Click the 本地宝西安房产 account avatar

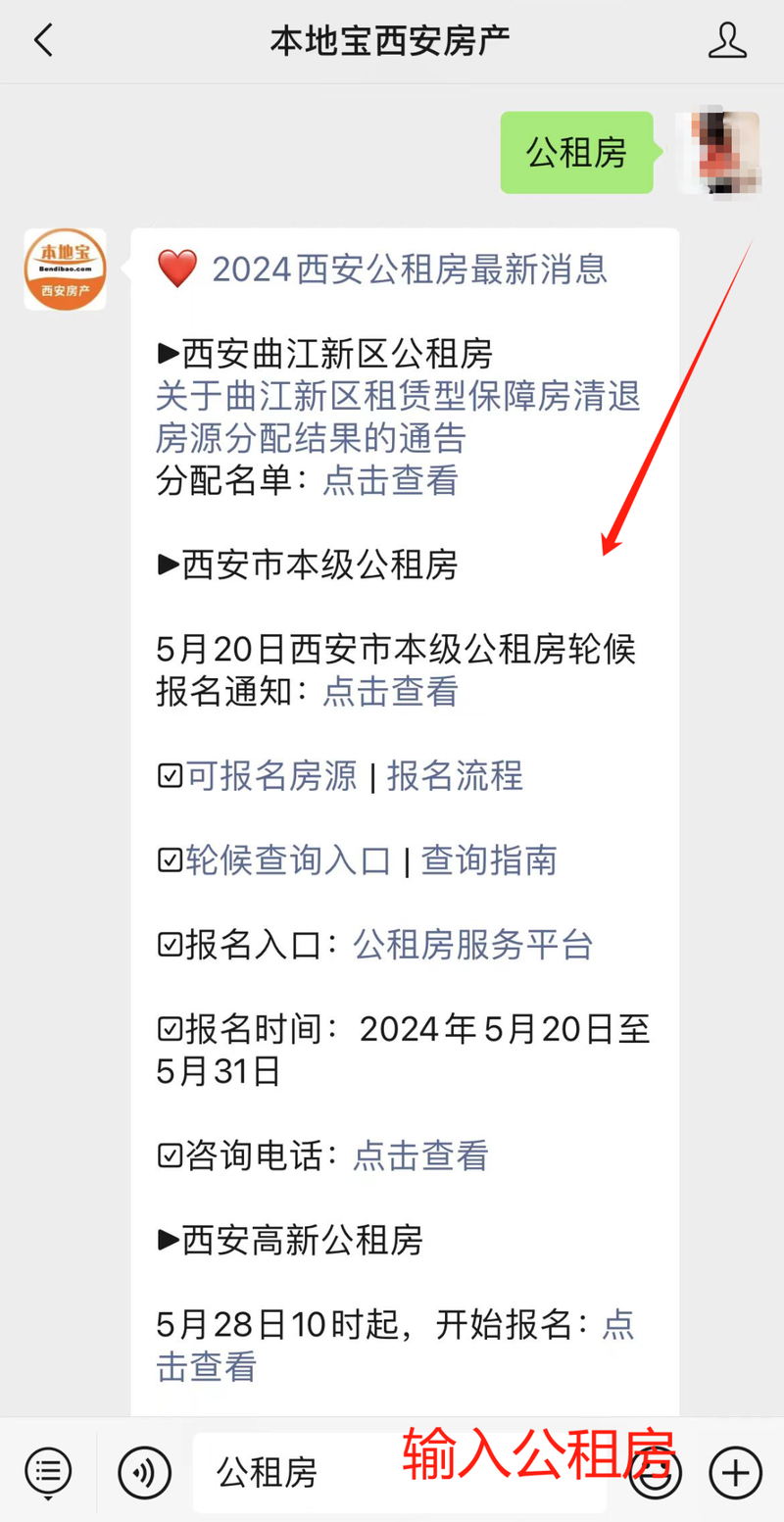(65, 268)
